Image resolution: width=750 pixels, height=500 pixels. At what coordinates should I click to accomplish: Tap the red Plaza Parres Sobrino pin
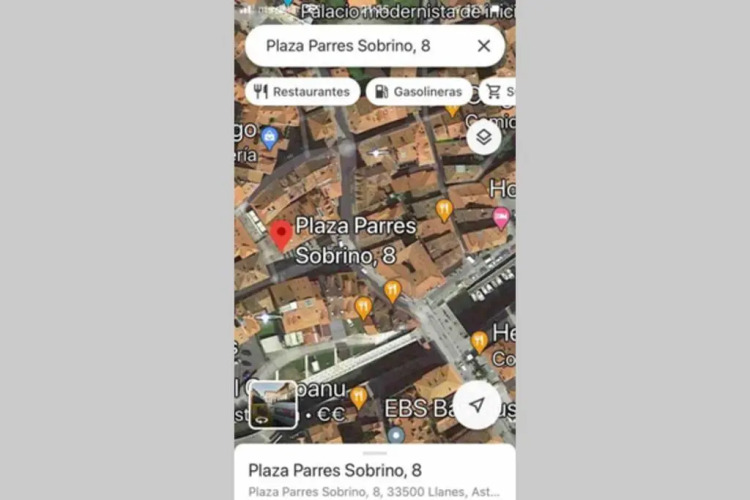[282, 236]
